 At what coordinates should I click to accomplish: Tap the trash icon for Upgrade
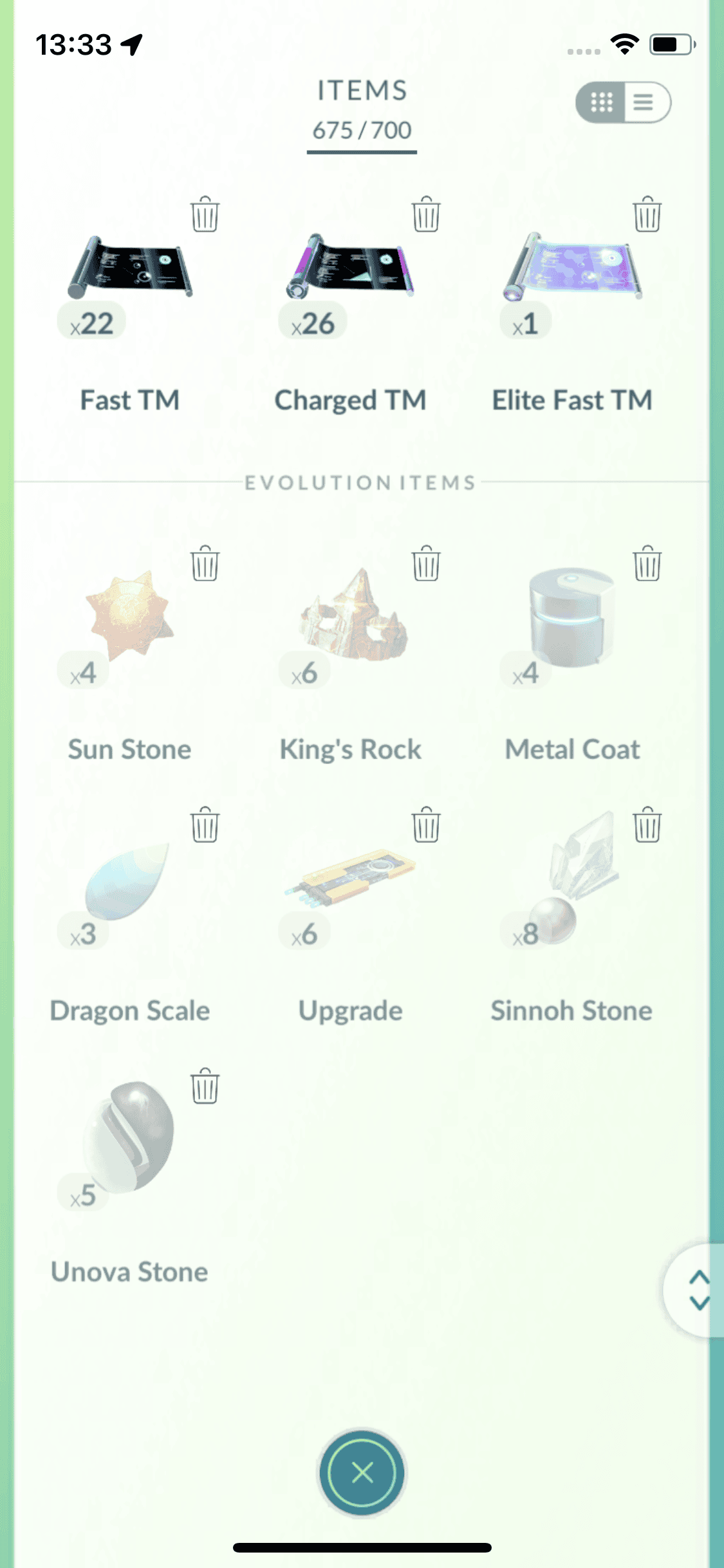(x=426, y=825)
